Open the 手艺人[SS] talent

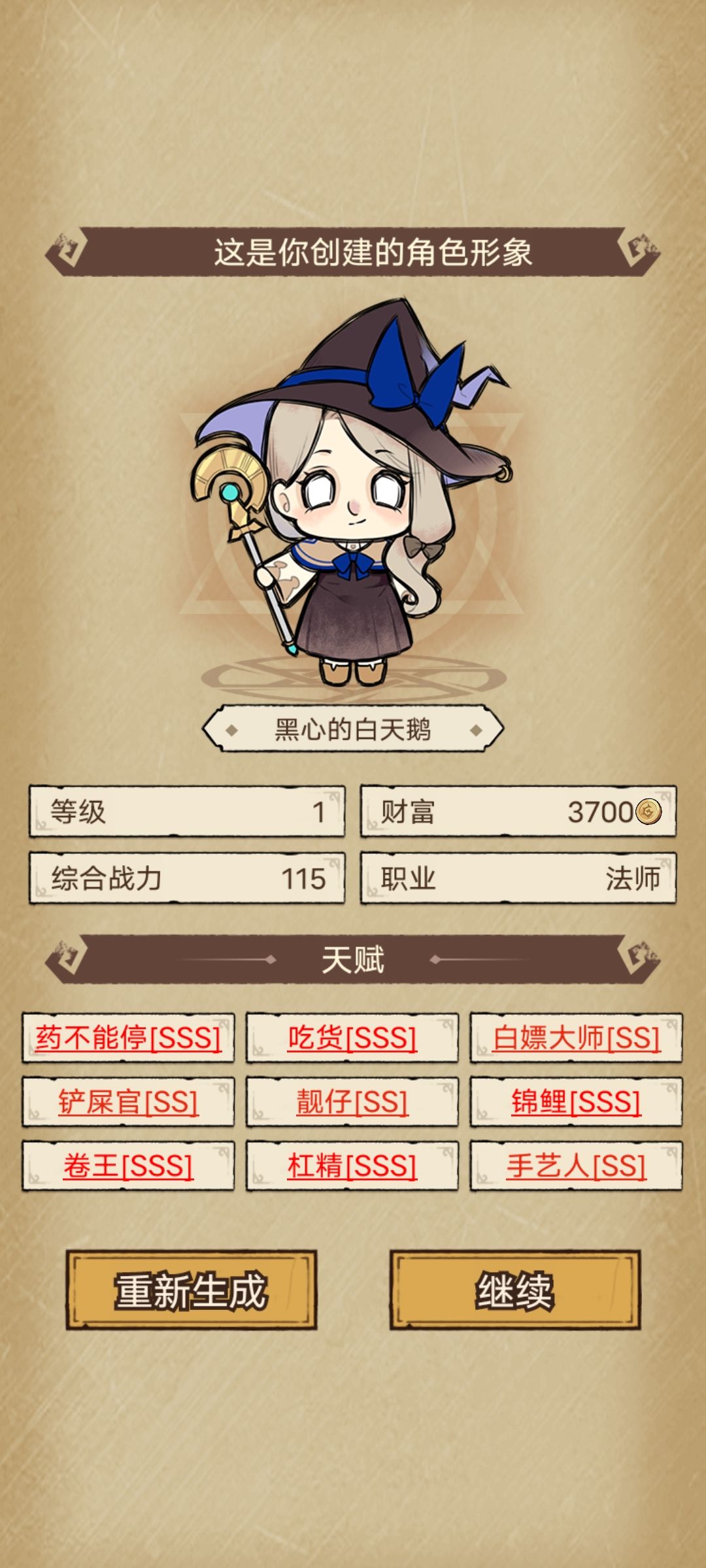(x=577, y=1166)
